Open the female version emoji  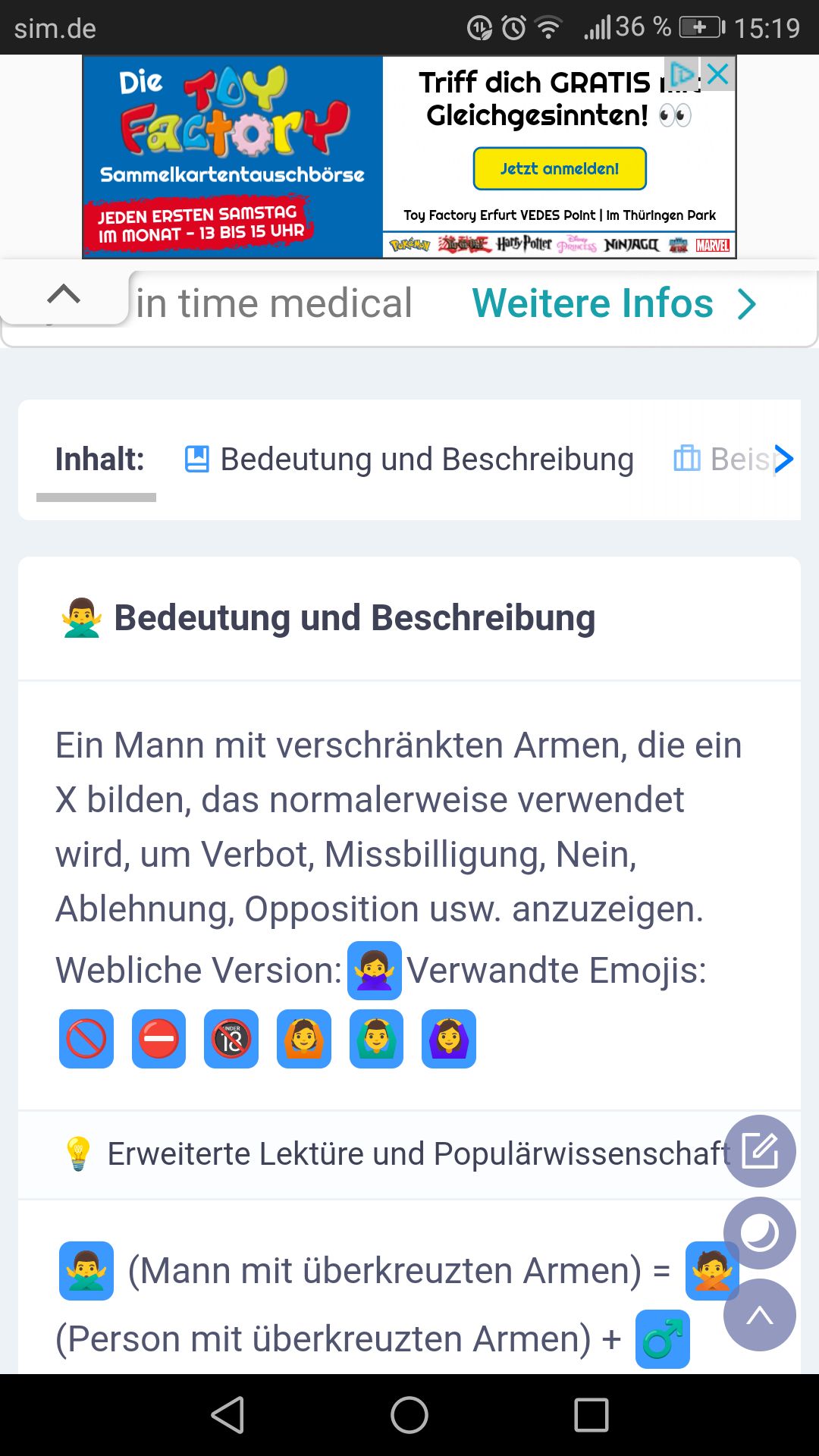[x=375, y=971]
